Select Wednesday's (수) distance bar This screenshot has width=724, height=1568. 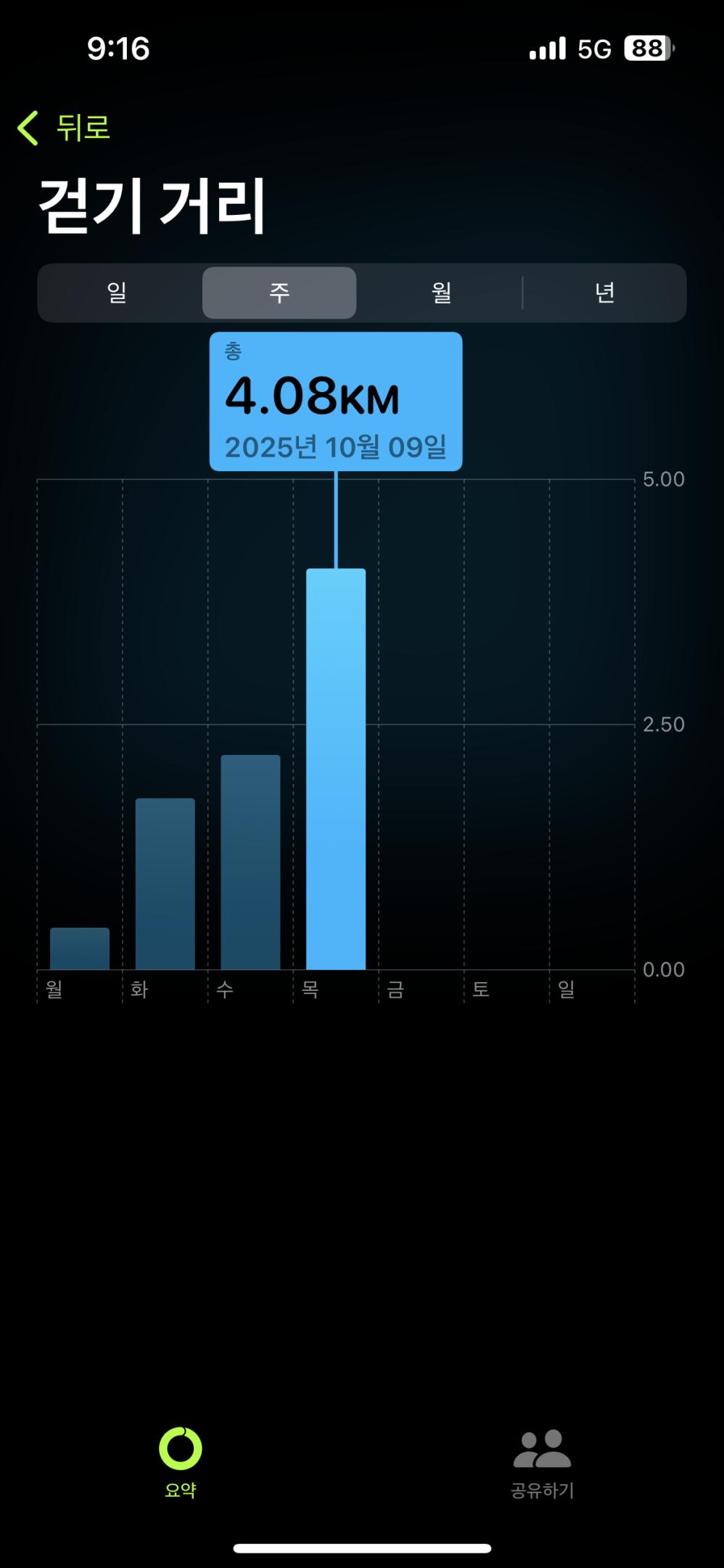(x=250, y=862)
